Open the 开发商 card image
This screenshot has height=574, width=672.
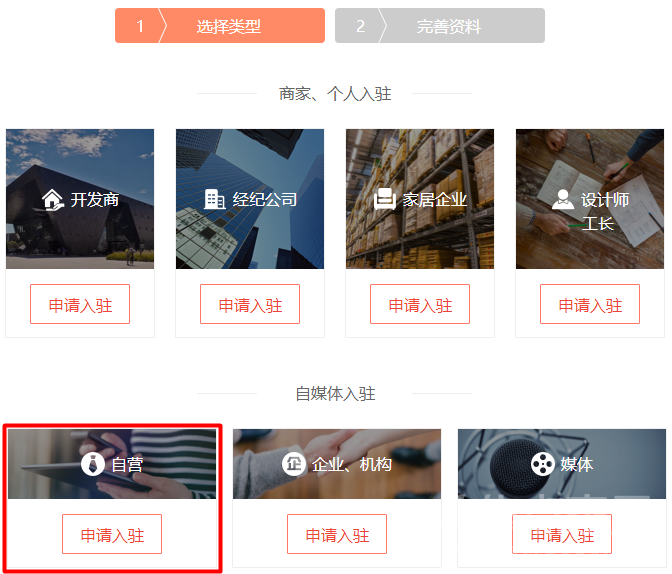[80, 198]
